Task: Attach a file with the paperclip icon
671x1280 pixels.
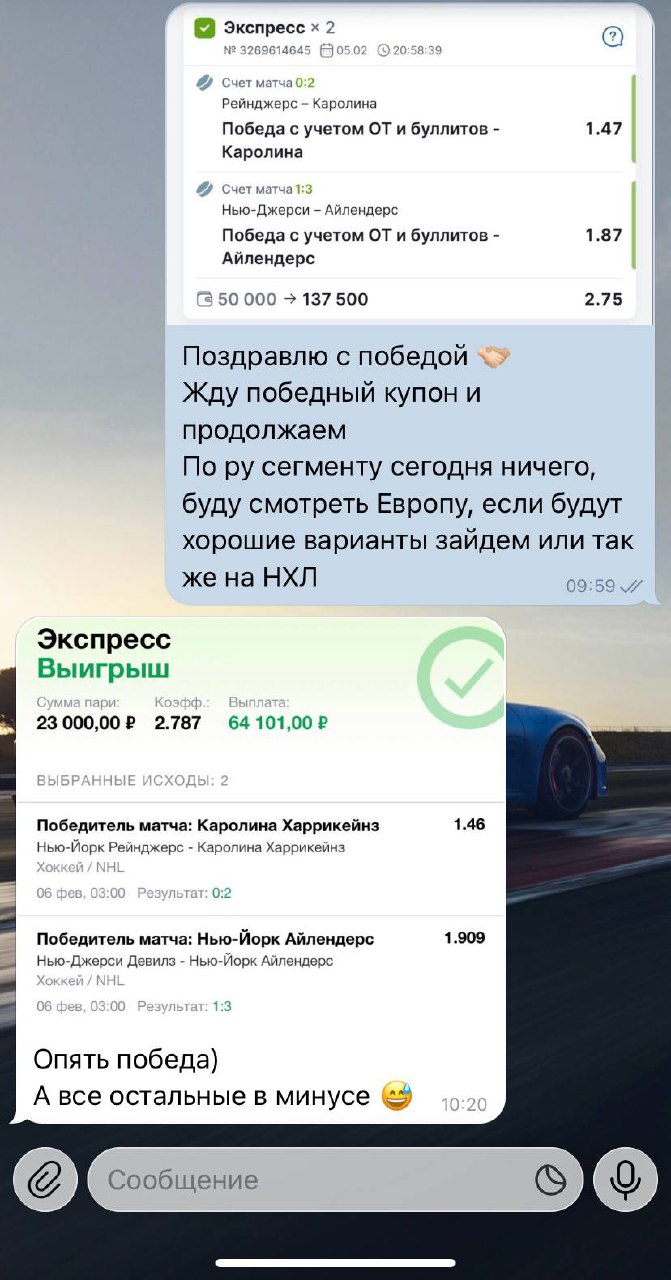Action: tap(45, 1181)
